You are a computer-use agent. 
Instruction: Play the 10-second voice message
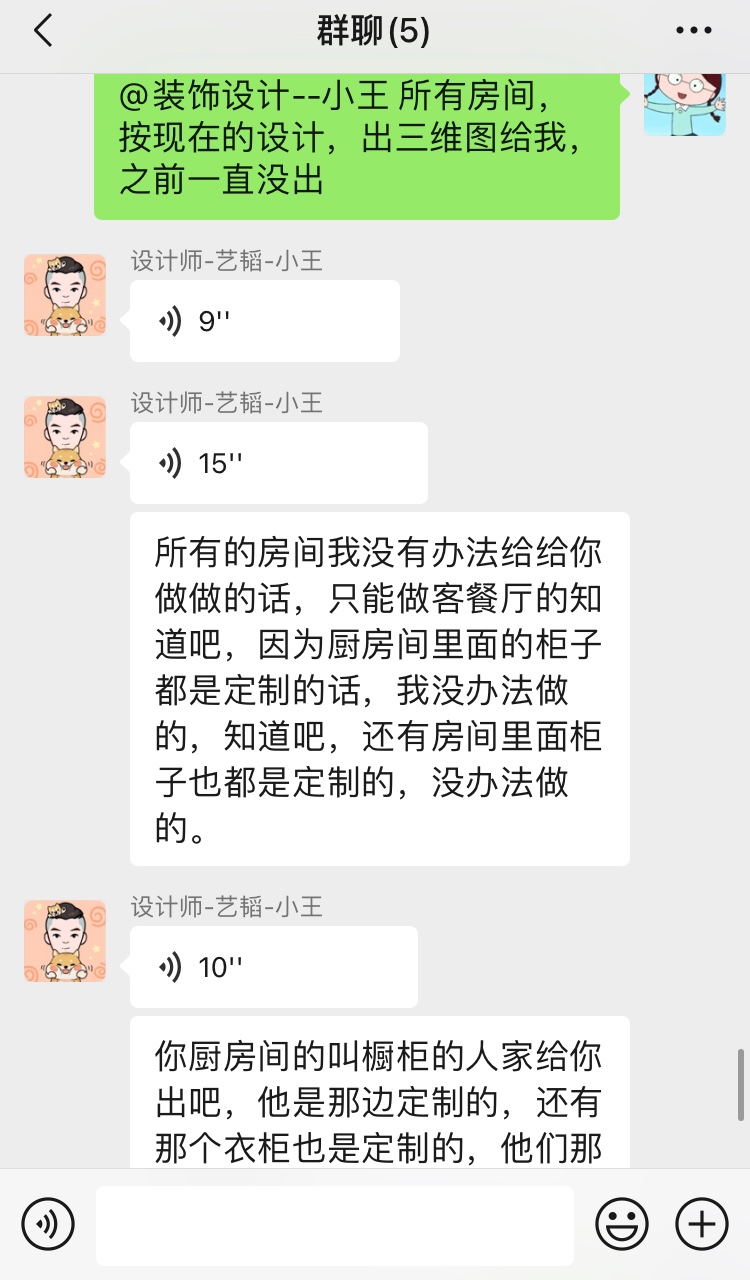pos(273,967)
